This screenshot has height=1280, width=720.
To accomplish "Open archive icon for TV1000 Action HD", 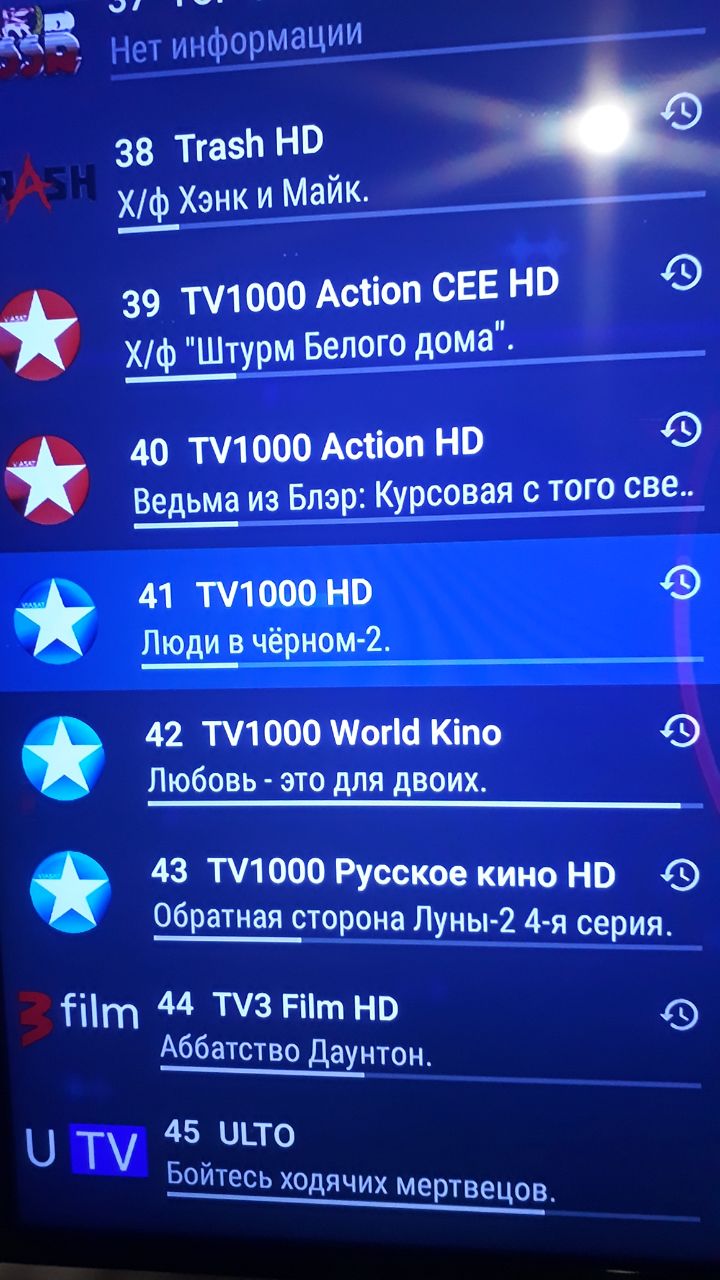I will (x=682, y=430).
